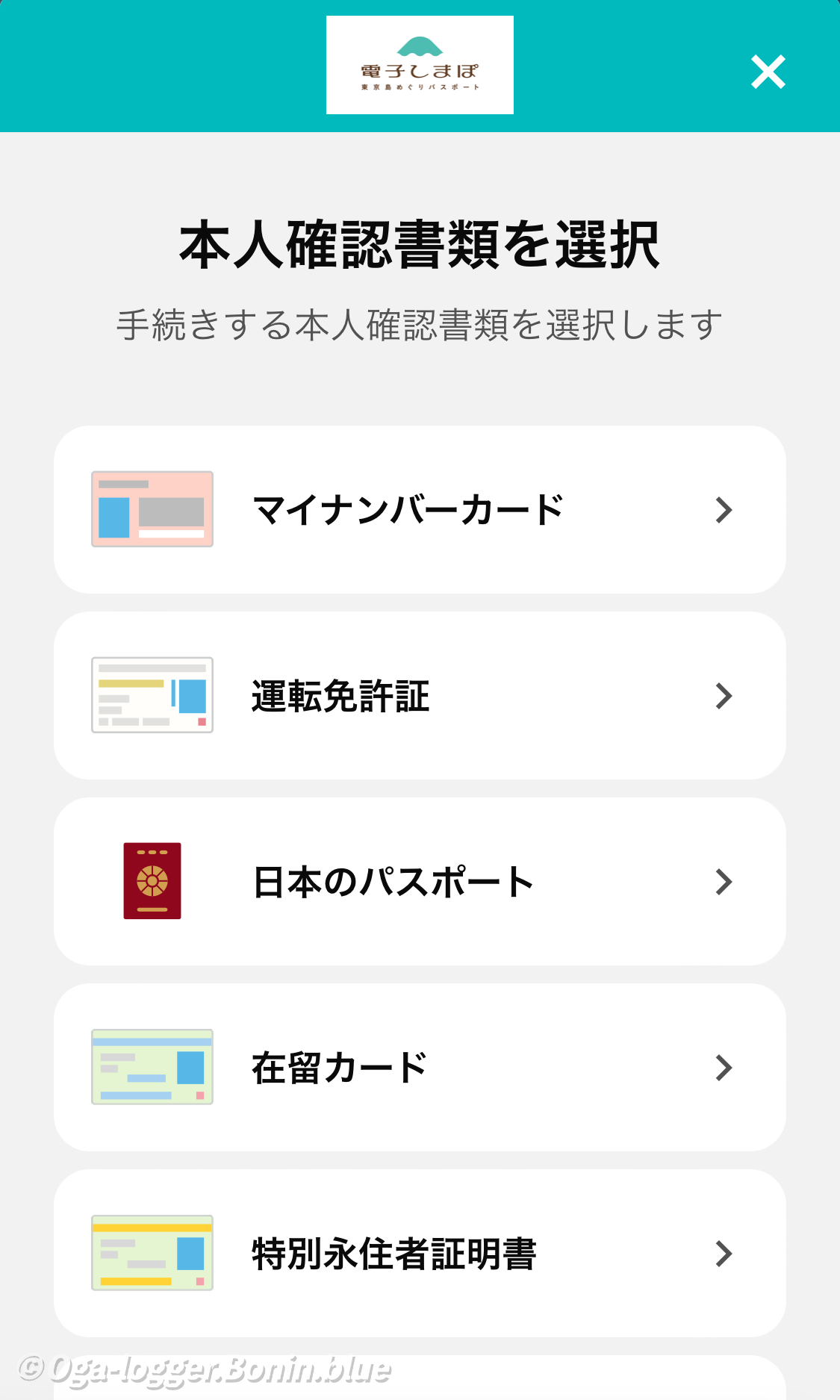Choose 運転免許証 for identity verification
Image resolution: width=840 pixels, height=1400 pixels.
pos(420,696)
